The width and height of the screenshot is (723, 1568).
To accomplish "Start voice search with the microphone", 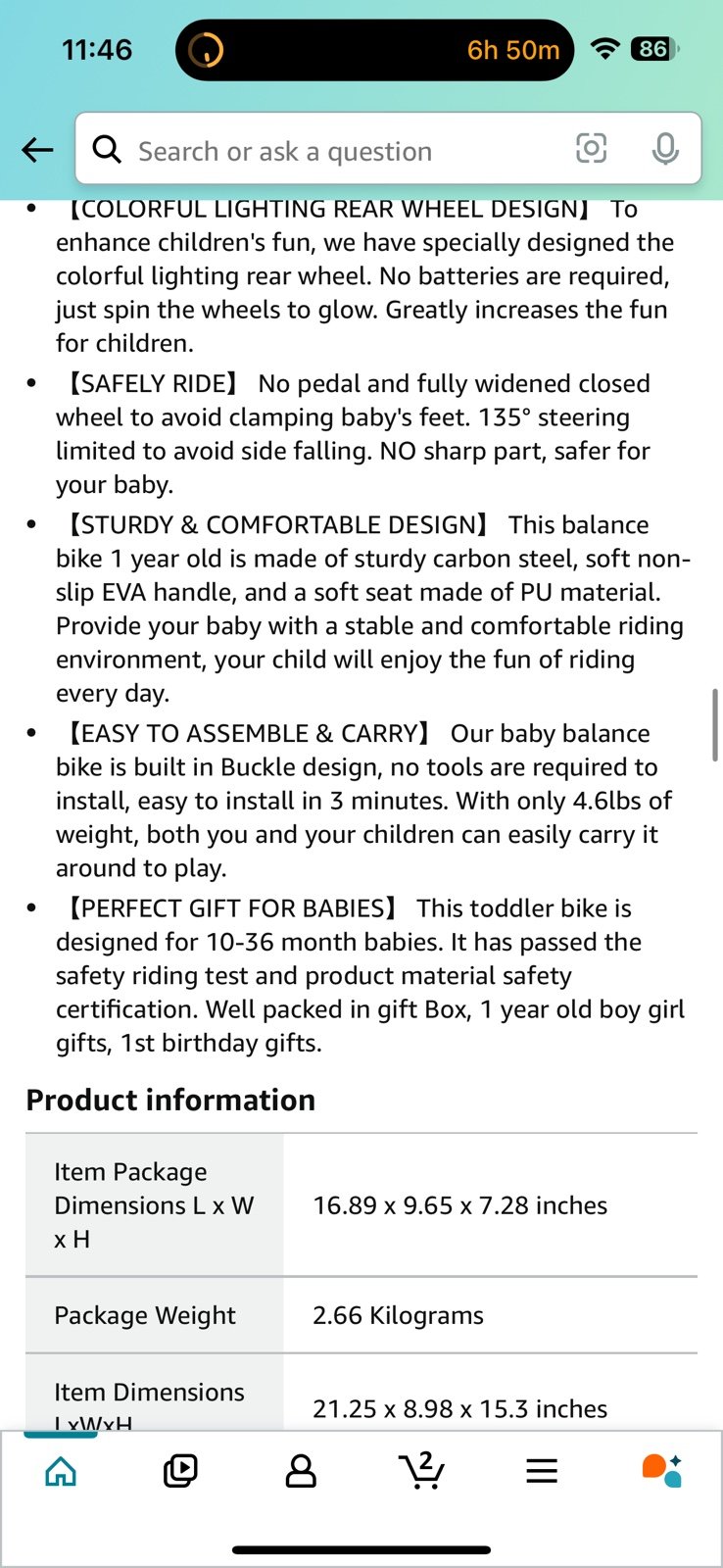I will tap(665, 149).
